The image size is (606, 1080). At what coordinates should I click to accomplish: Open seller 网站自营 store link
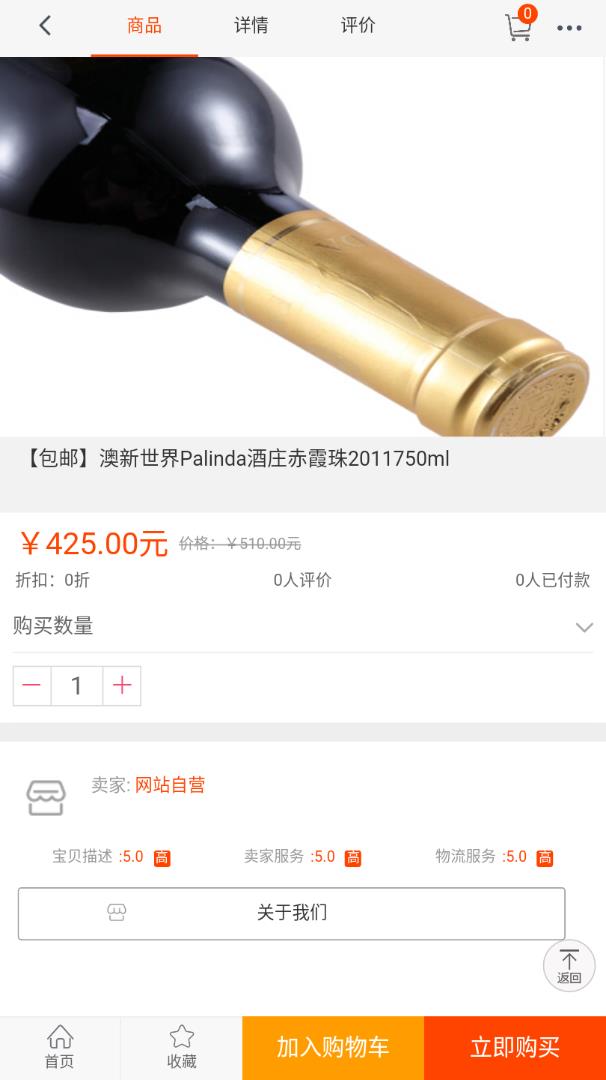click(x=170, y=785)
